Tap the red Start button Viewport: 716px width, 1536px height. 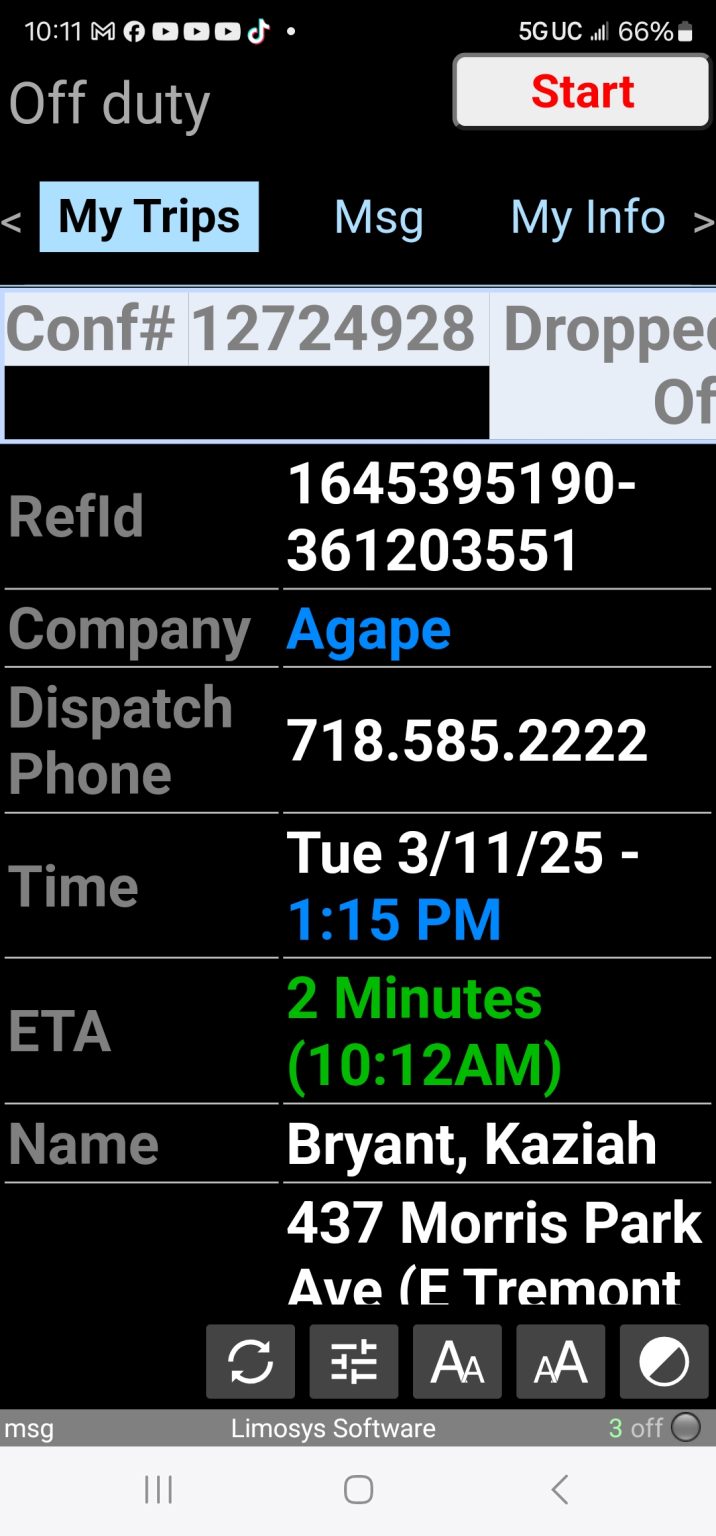click(582, 91)
